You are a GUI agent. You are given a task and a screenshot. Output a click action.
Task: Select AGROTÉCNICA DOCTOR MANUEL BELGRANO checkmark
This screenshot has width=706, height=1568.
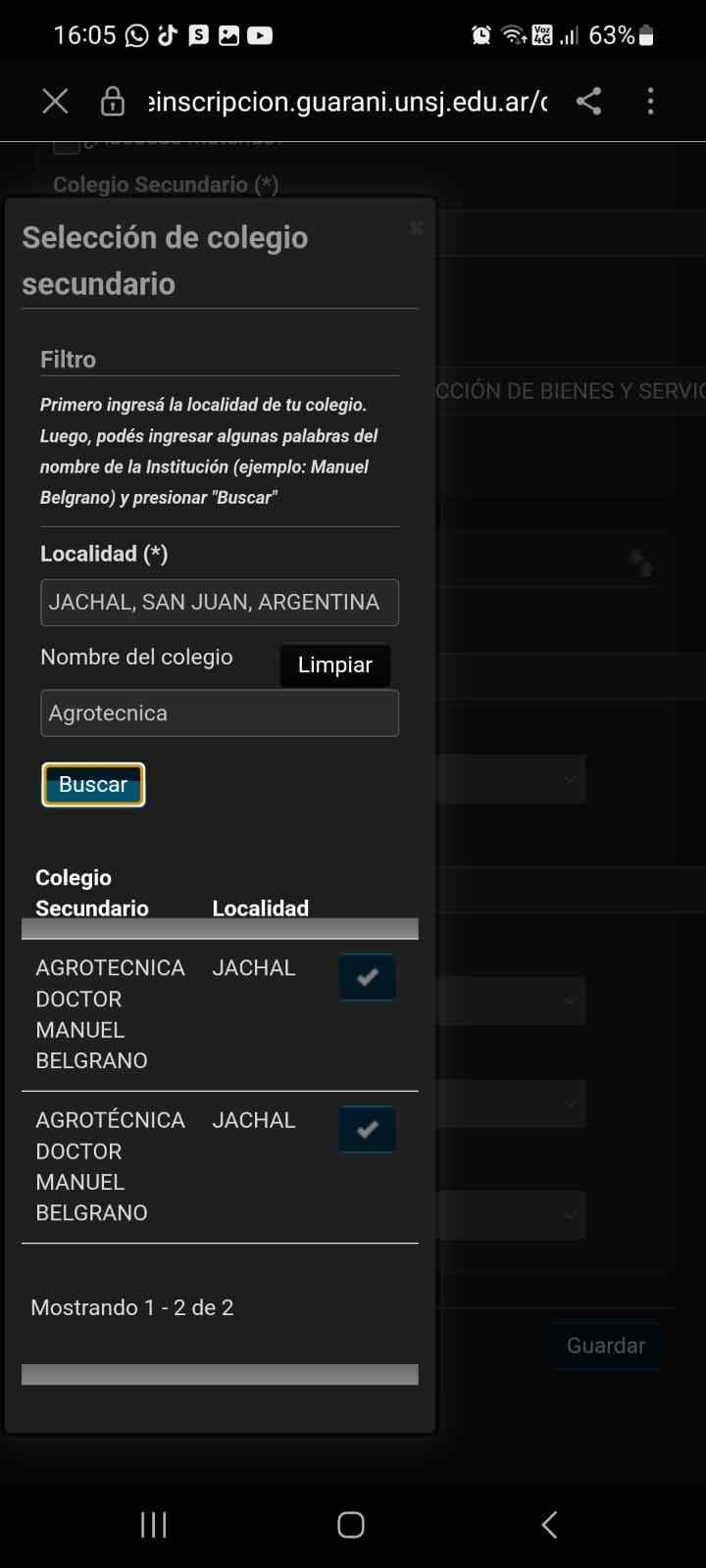368,1129
